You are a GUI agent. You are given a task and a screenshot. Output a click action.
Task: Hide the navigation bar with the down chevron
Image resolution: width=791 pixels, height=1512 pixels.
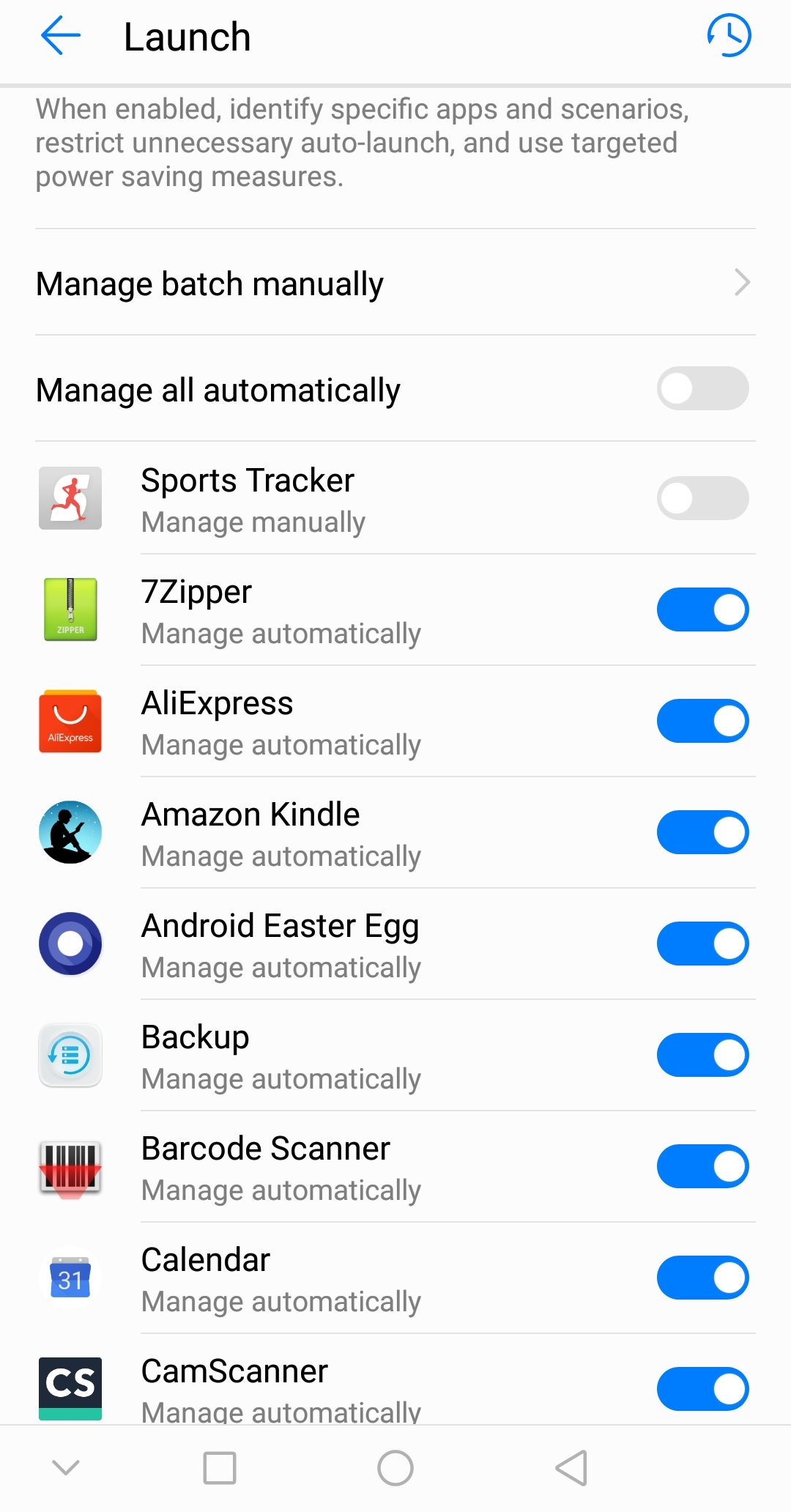coord(66,1467)
